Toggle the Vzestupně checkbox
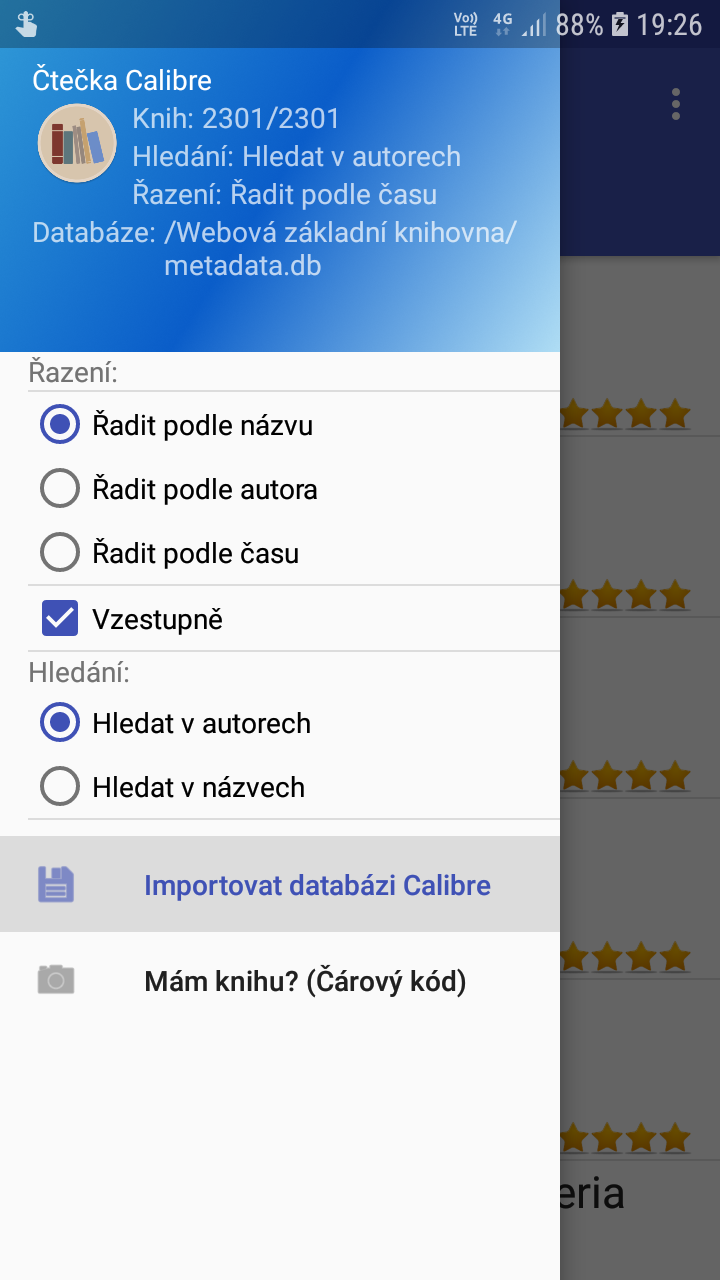Viewport: 720px width, 1280px height. point(131,619)
